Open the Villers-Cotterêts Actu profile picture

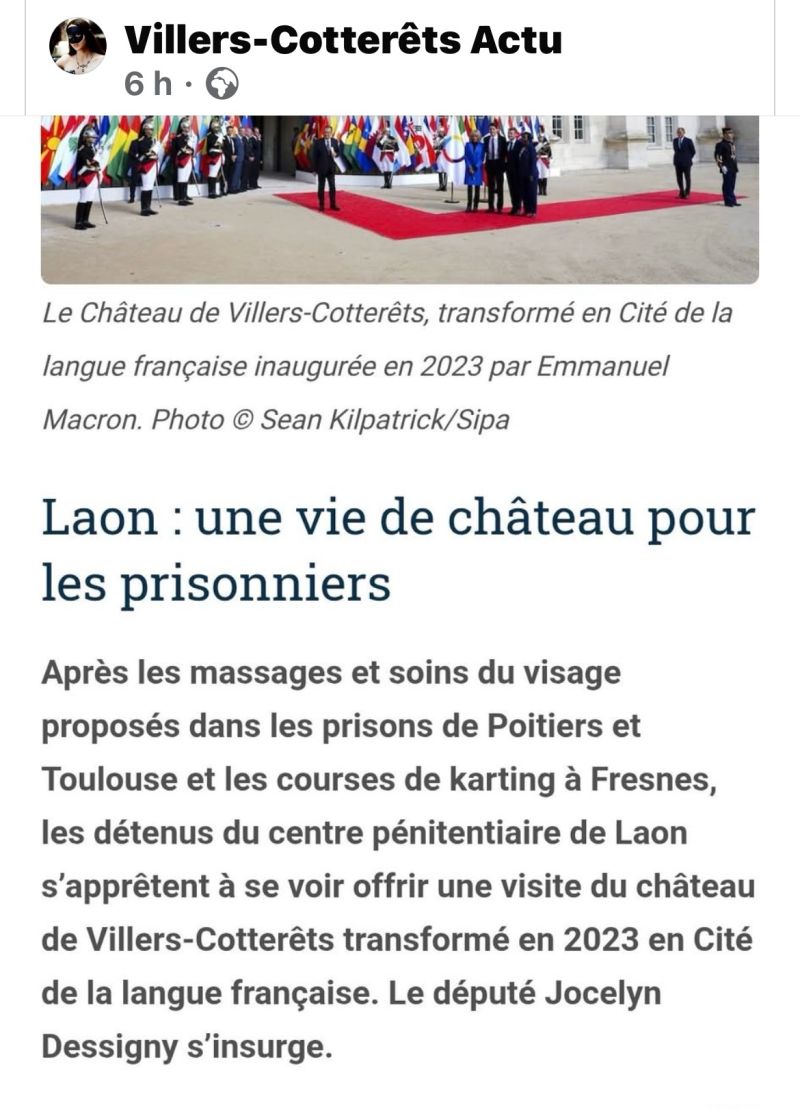click(78, 46)
